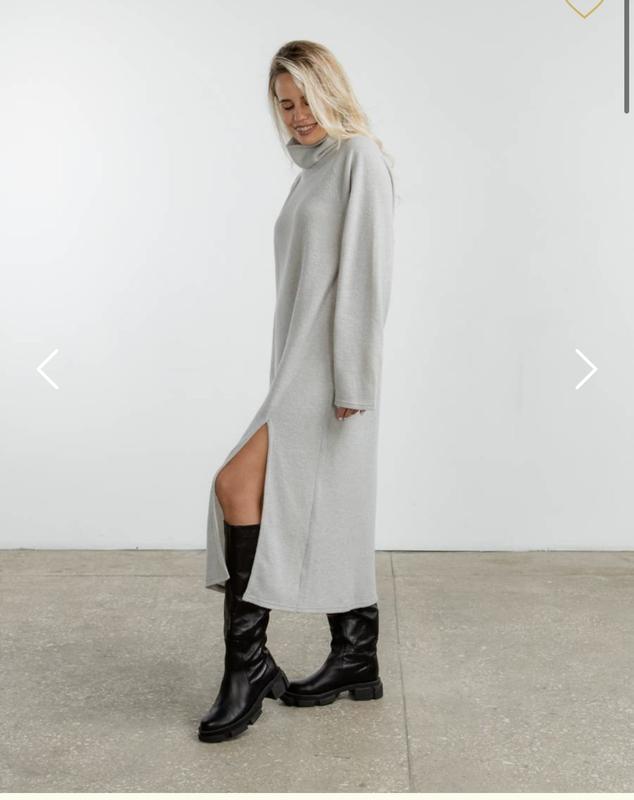
Task: Show the previous product photo
Action: [48, 369]
